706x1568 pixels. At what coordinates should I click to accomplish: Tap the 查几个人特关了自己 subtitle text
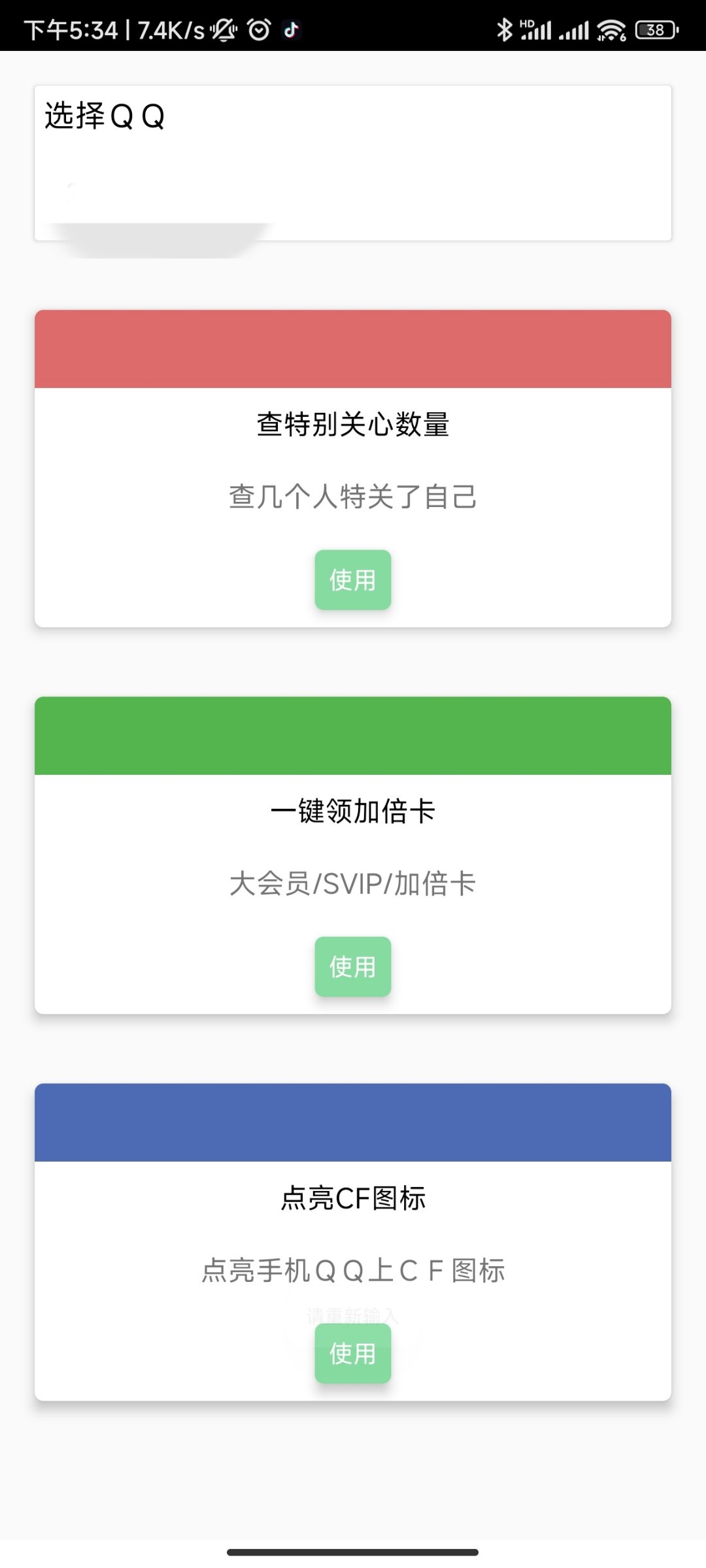(353, 497)
